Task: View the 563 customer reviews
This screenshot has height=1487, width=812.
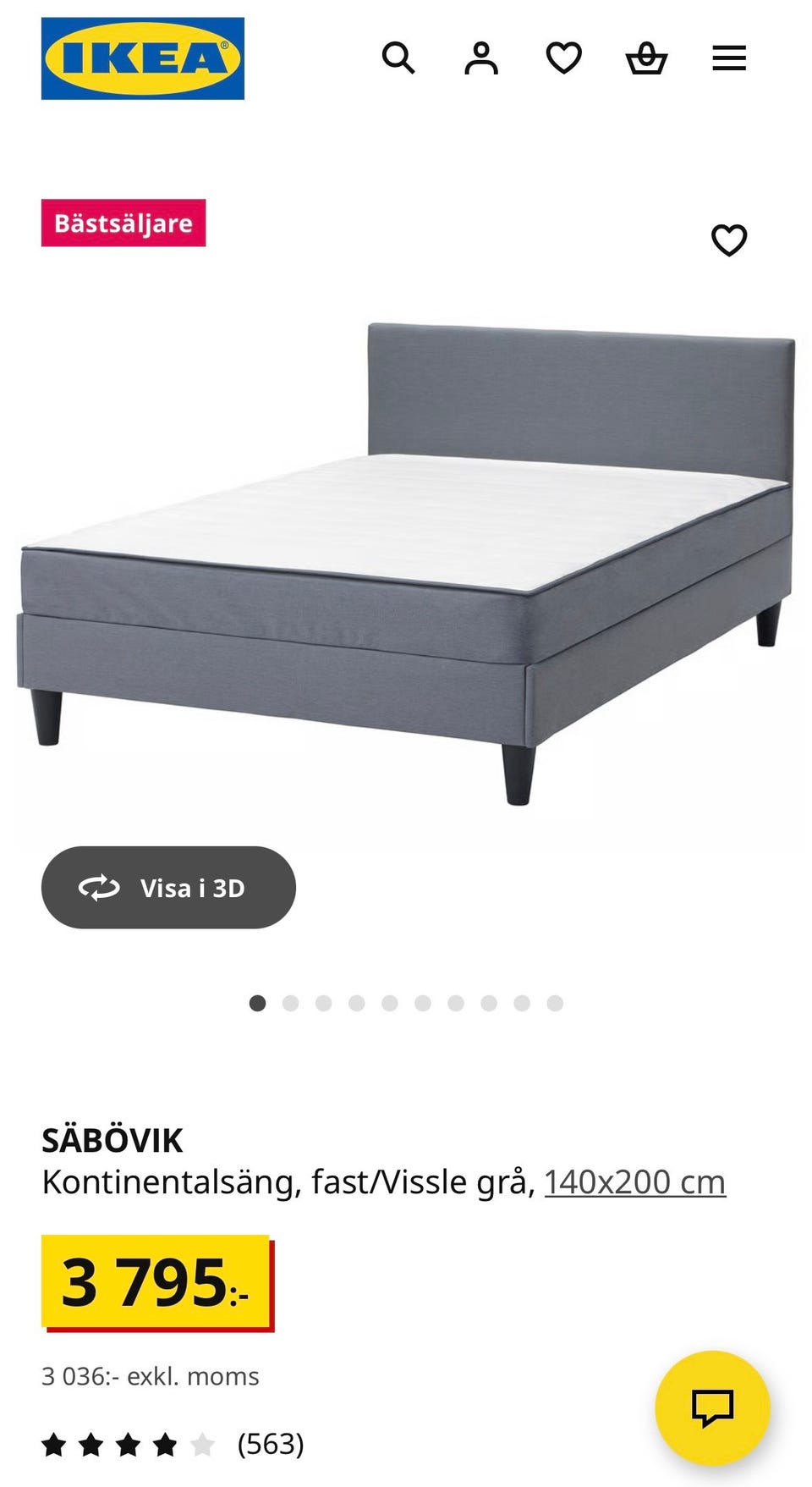Action: coord(270,1444)
